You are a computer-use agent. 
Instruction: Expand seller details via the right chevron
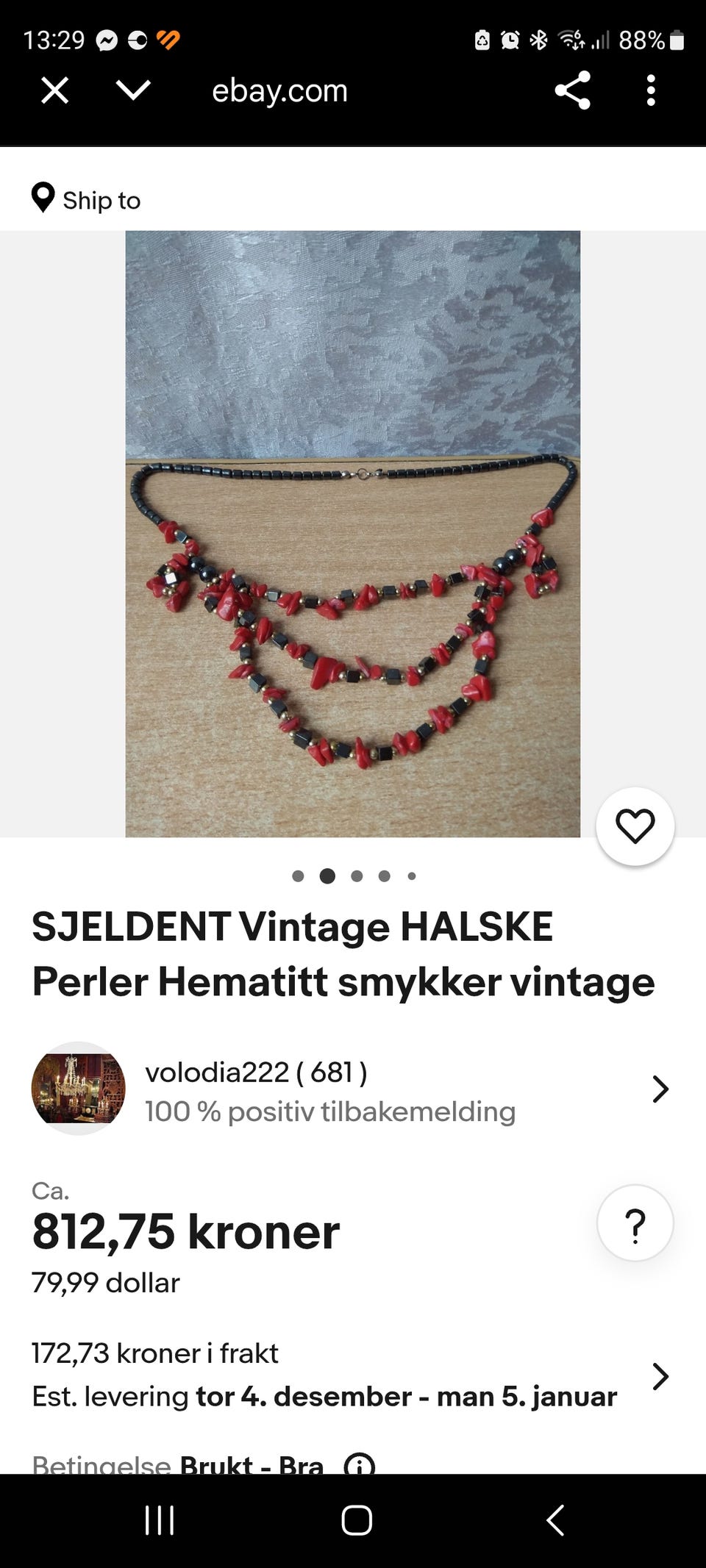click(660, 1089)
